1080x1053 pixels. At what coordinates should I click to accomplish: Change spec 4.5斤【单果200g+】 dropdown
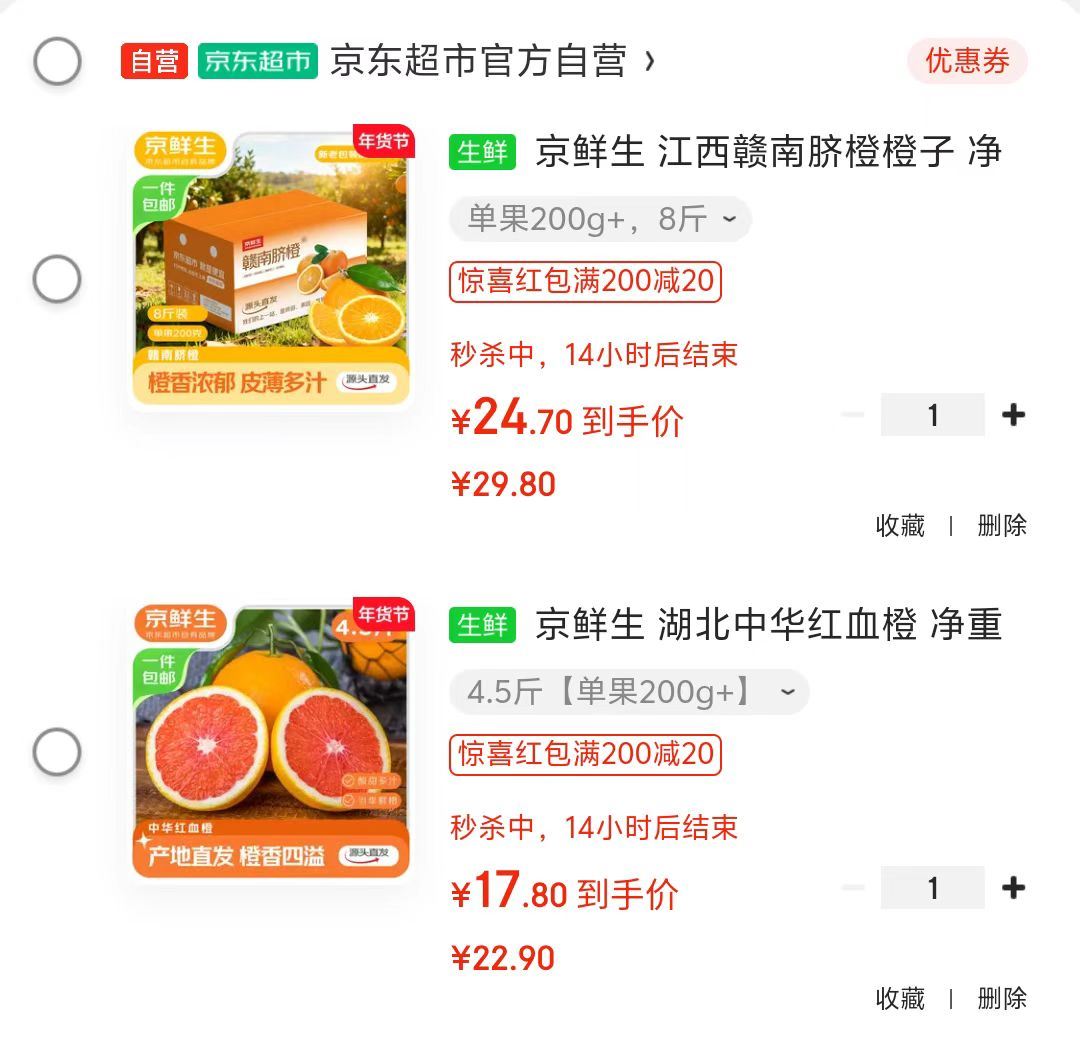[628, 692]
